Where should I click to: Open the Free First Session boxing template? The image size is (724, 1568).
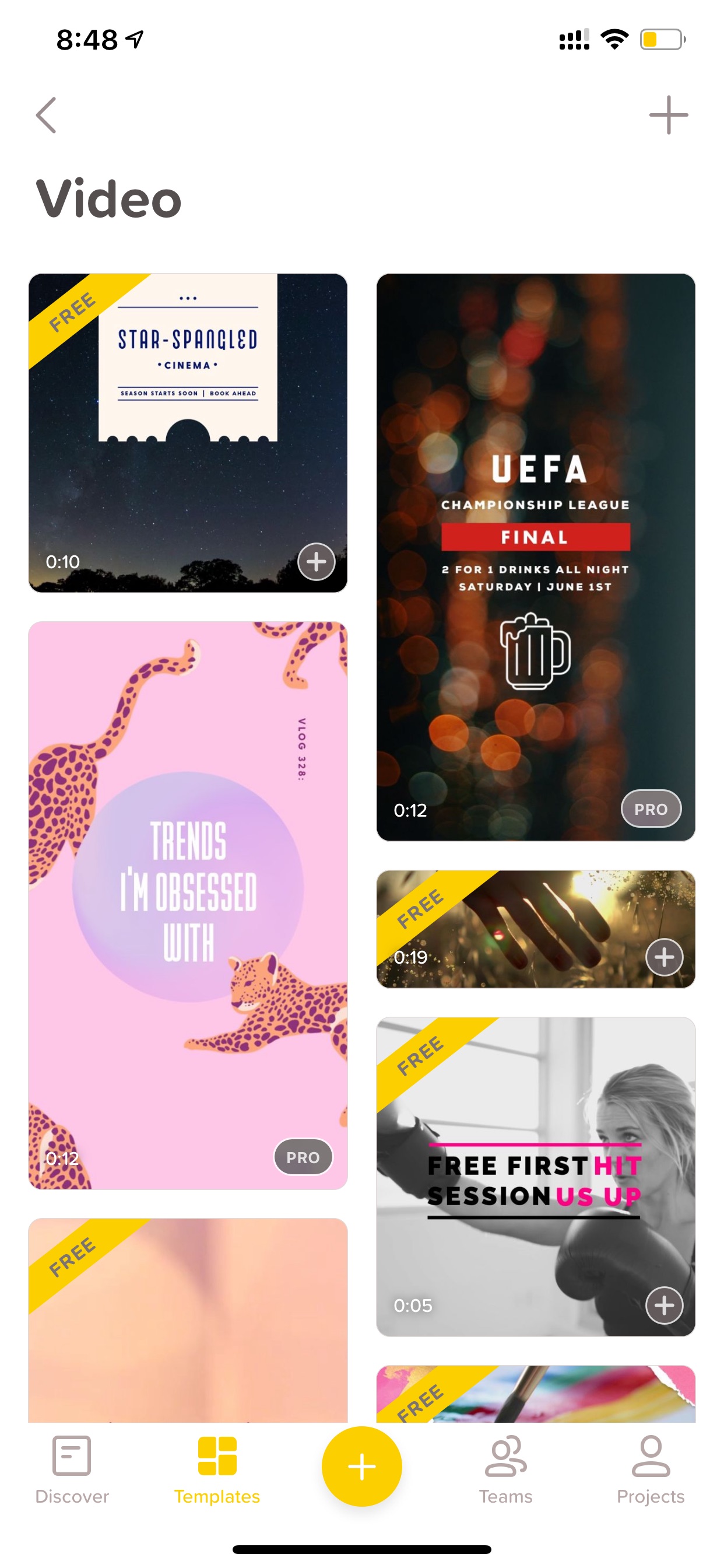tap(535, 1177)
